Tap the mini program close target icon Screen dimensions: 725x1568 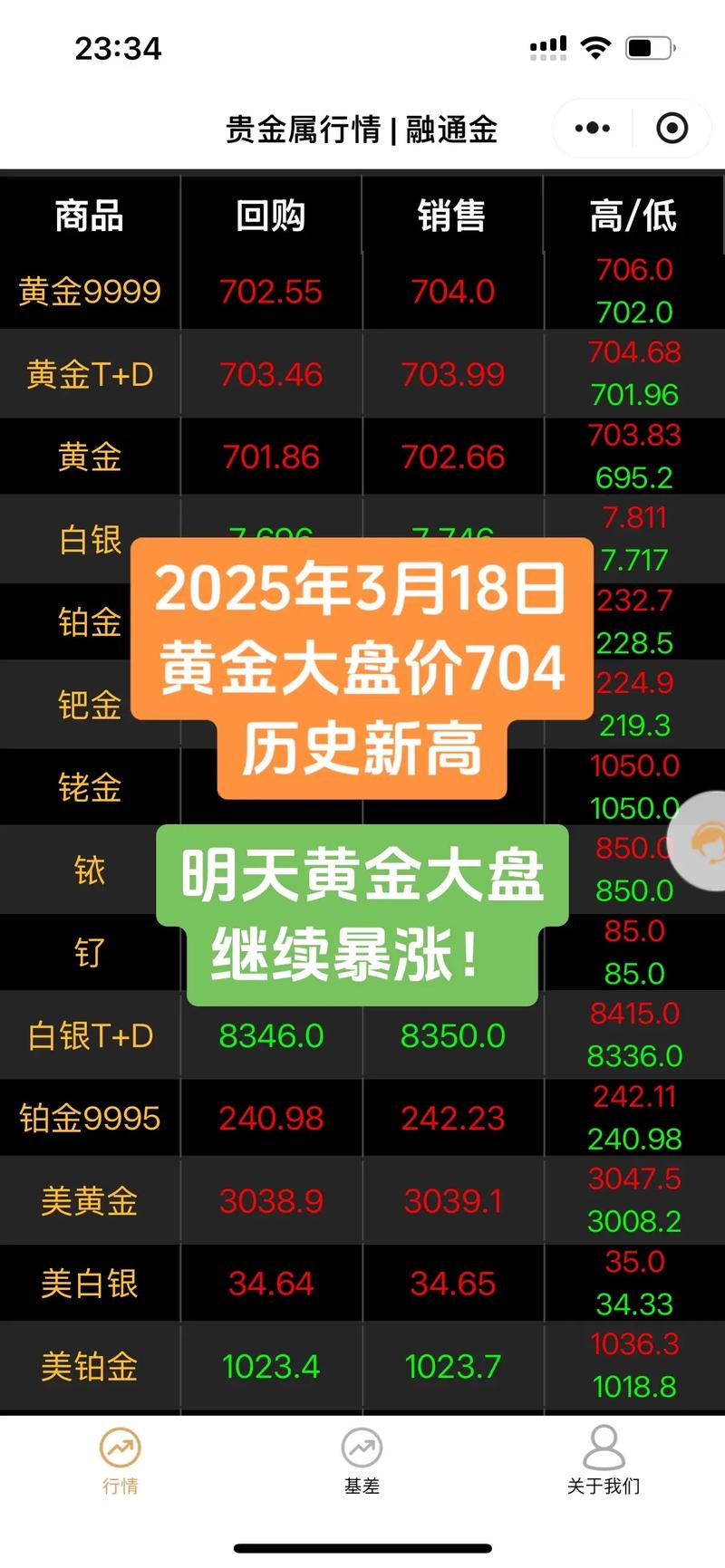[672, 129]
